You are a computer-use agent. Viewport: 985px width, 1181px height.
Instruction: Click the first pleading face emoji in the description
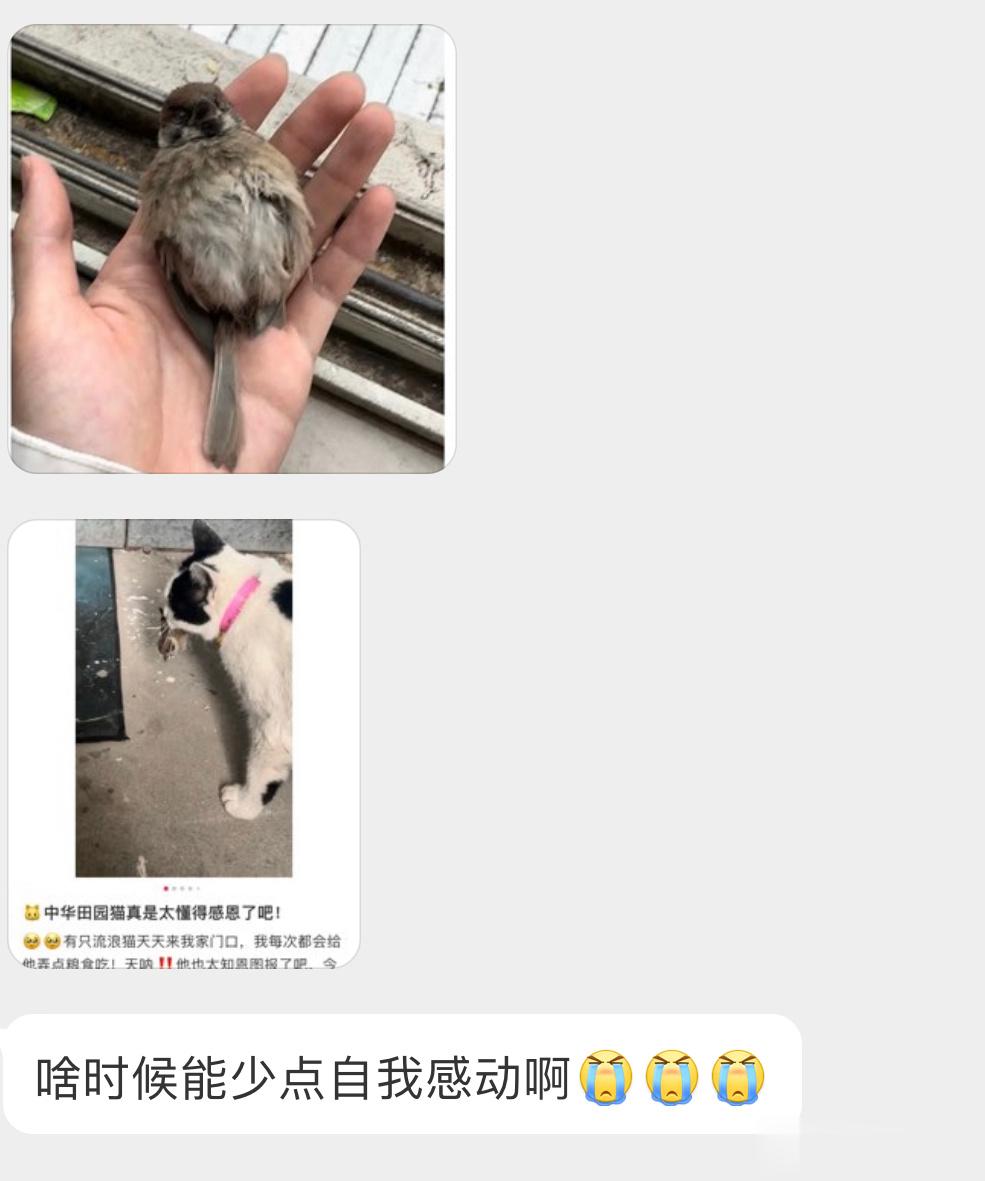point(32,941)
